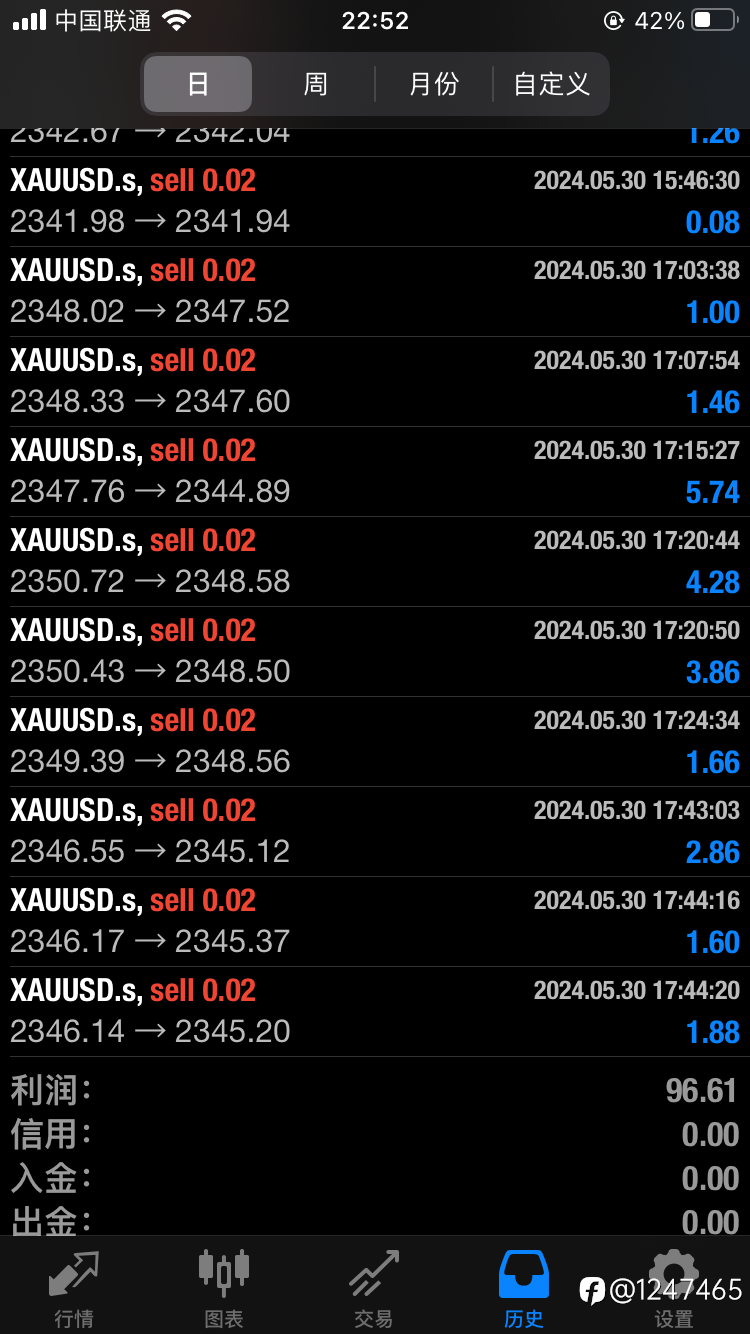The width and height of the screenshot is (750, 1334).
Task: Open the 设置 settings tab
Action: click(x=674, y=1289)
